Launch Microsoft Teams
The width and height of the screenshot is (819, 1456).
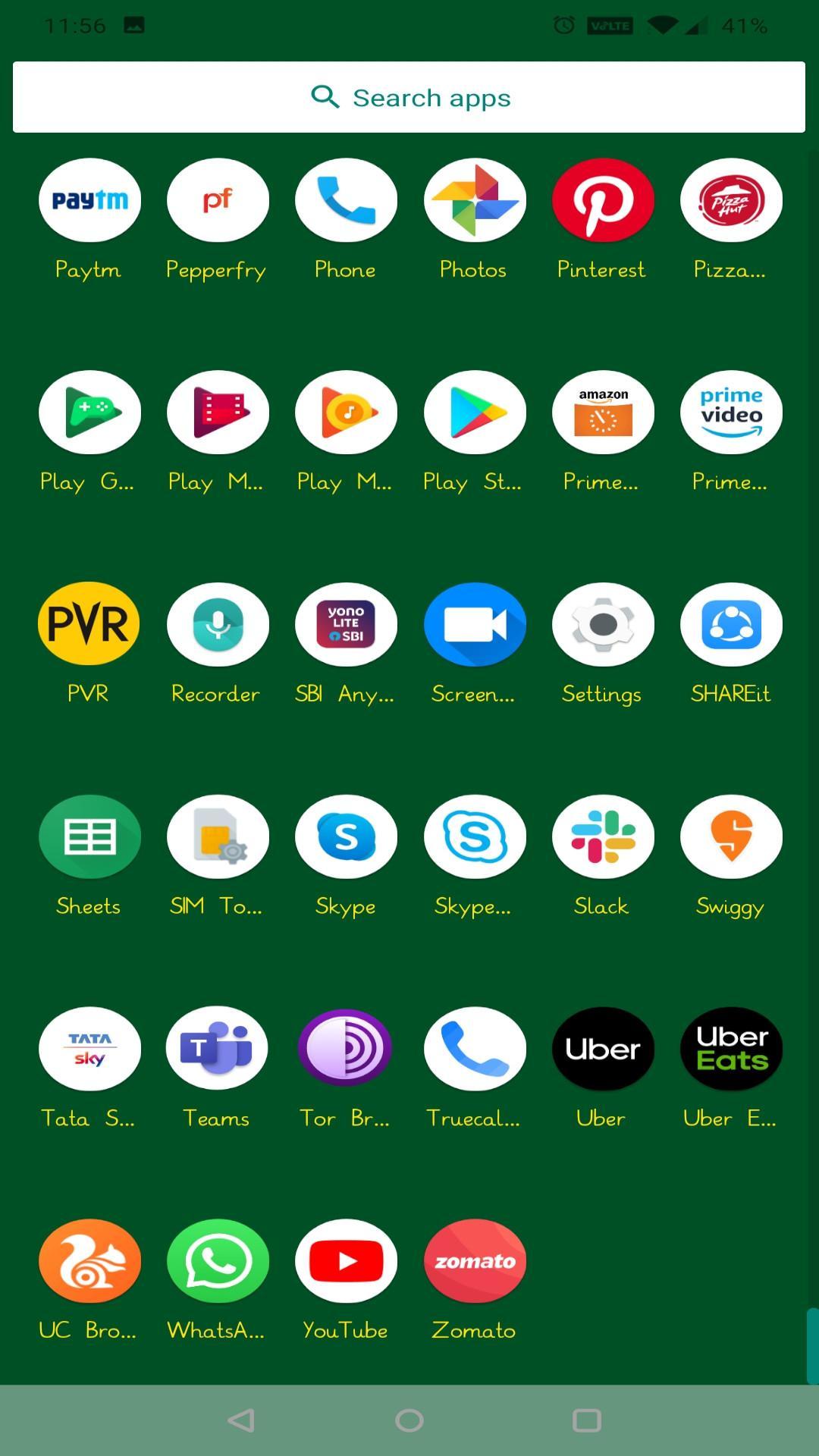[218, 1049]
